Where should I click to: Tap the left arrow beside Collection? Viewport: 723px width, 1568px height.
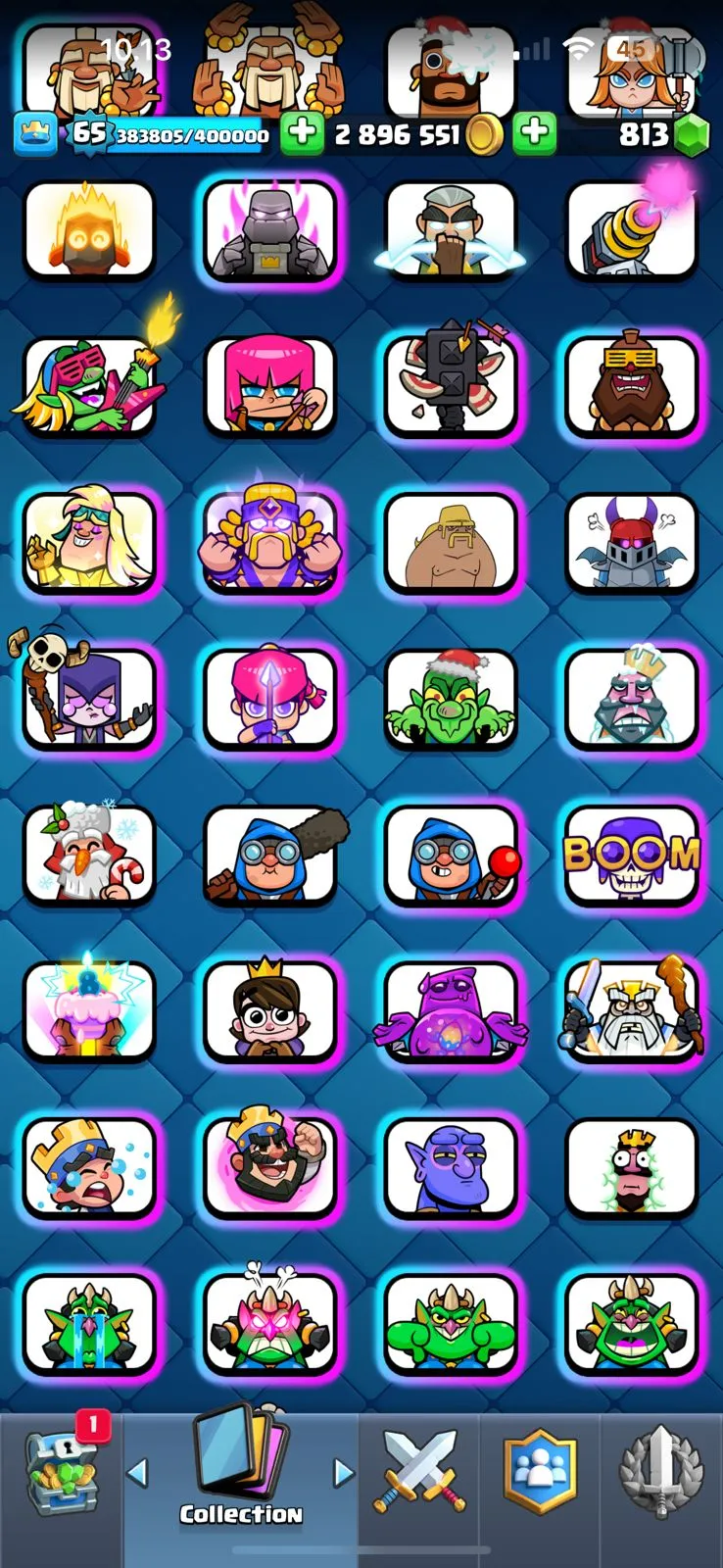tap(138, 1472)
